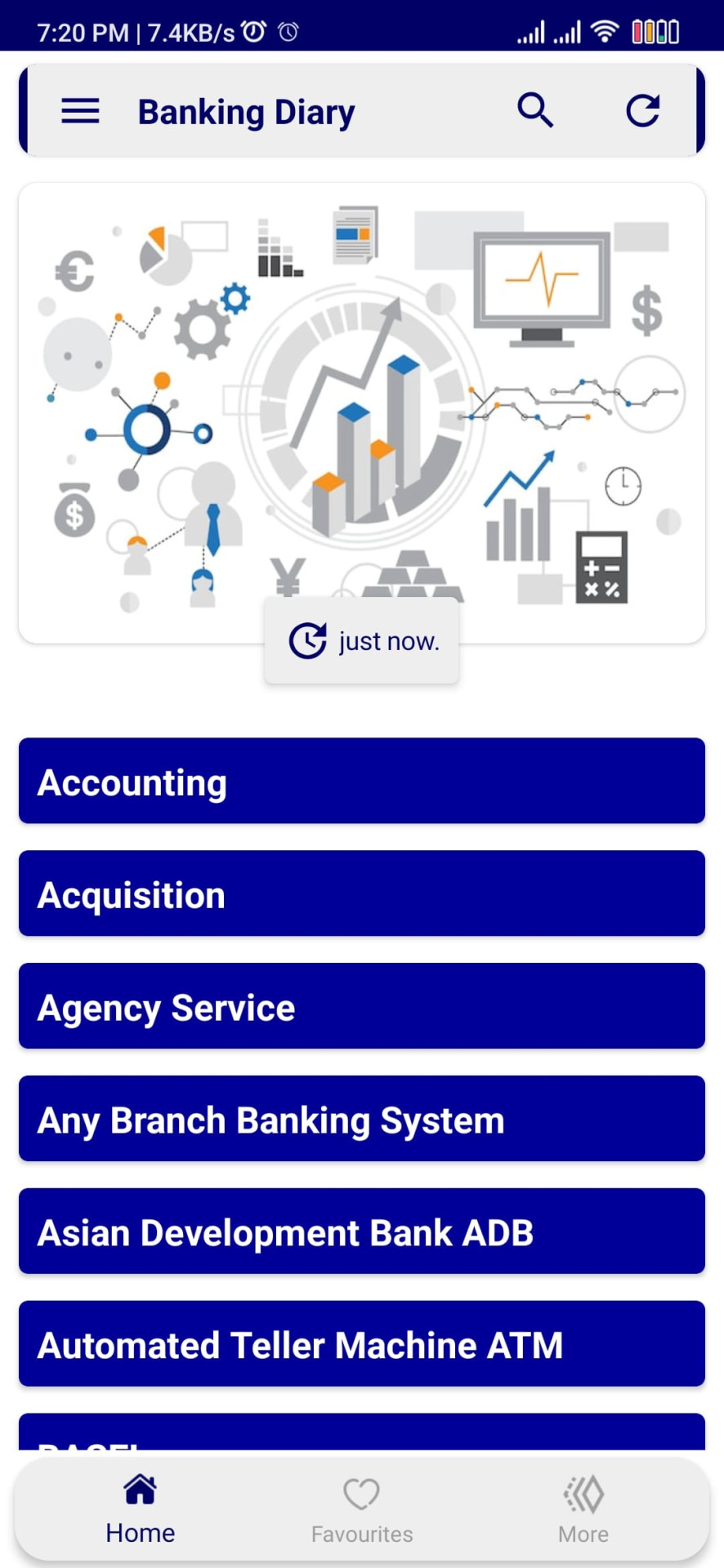Image resolution: width=724 pixels, height=1568 pixels.
Task: Refresh the Banking Diary list
Action: click(x=642, y=110)
